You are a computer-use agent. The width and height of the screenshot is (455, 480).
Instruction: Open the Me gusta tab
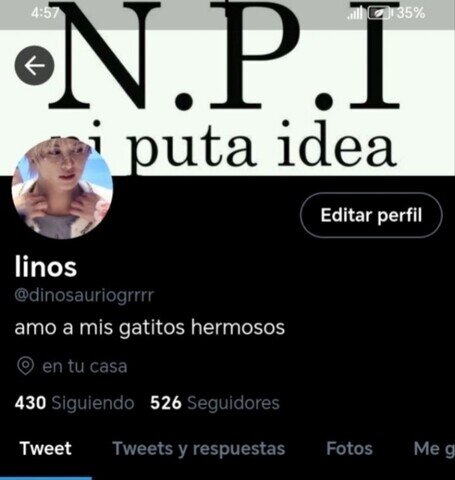pos(434,449)
